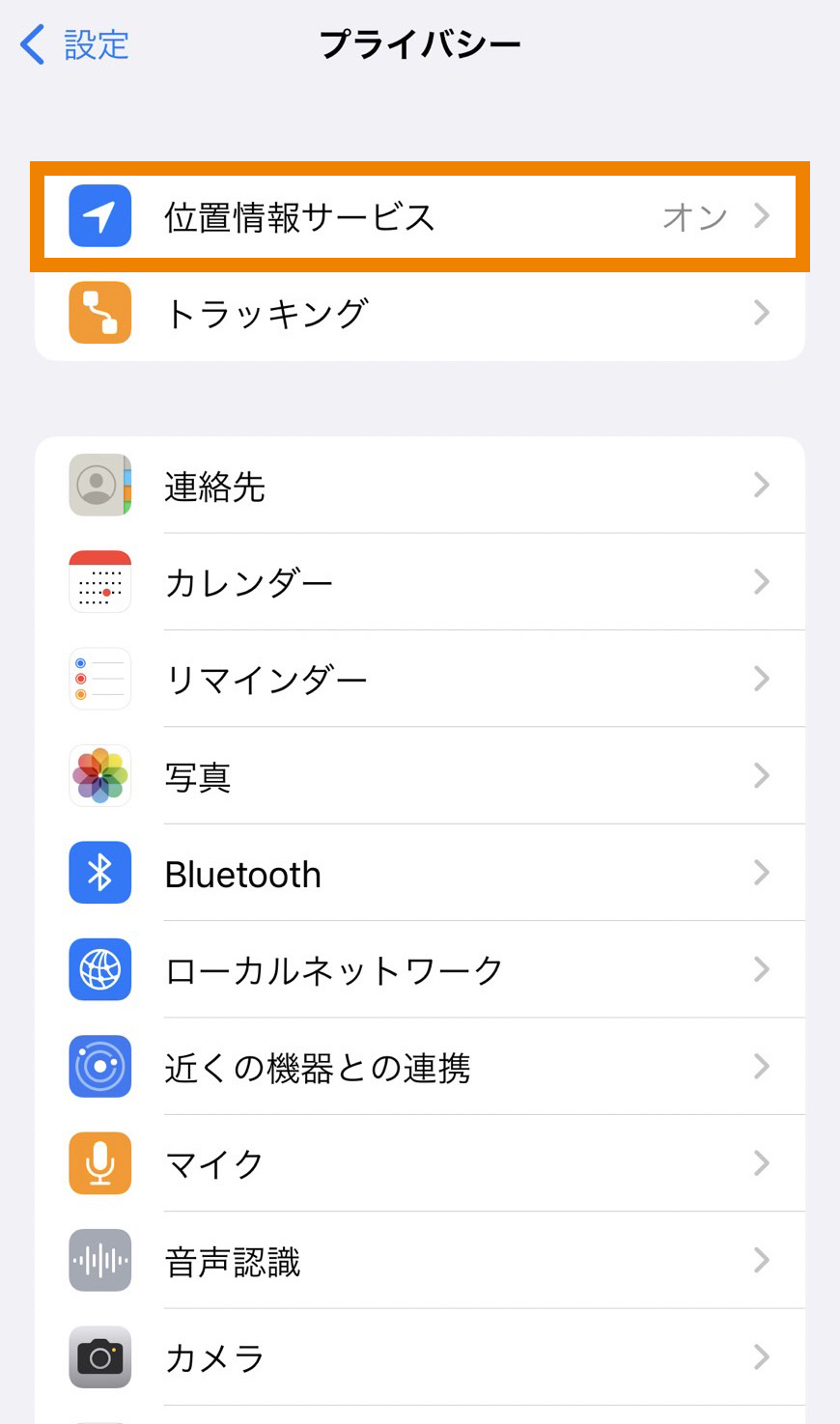Open the 音声認識 settings row
Screen dimensions: 840x1424
(x=420, y=1260)
